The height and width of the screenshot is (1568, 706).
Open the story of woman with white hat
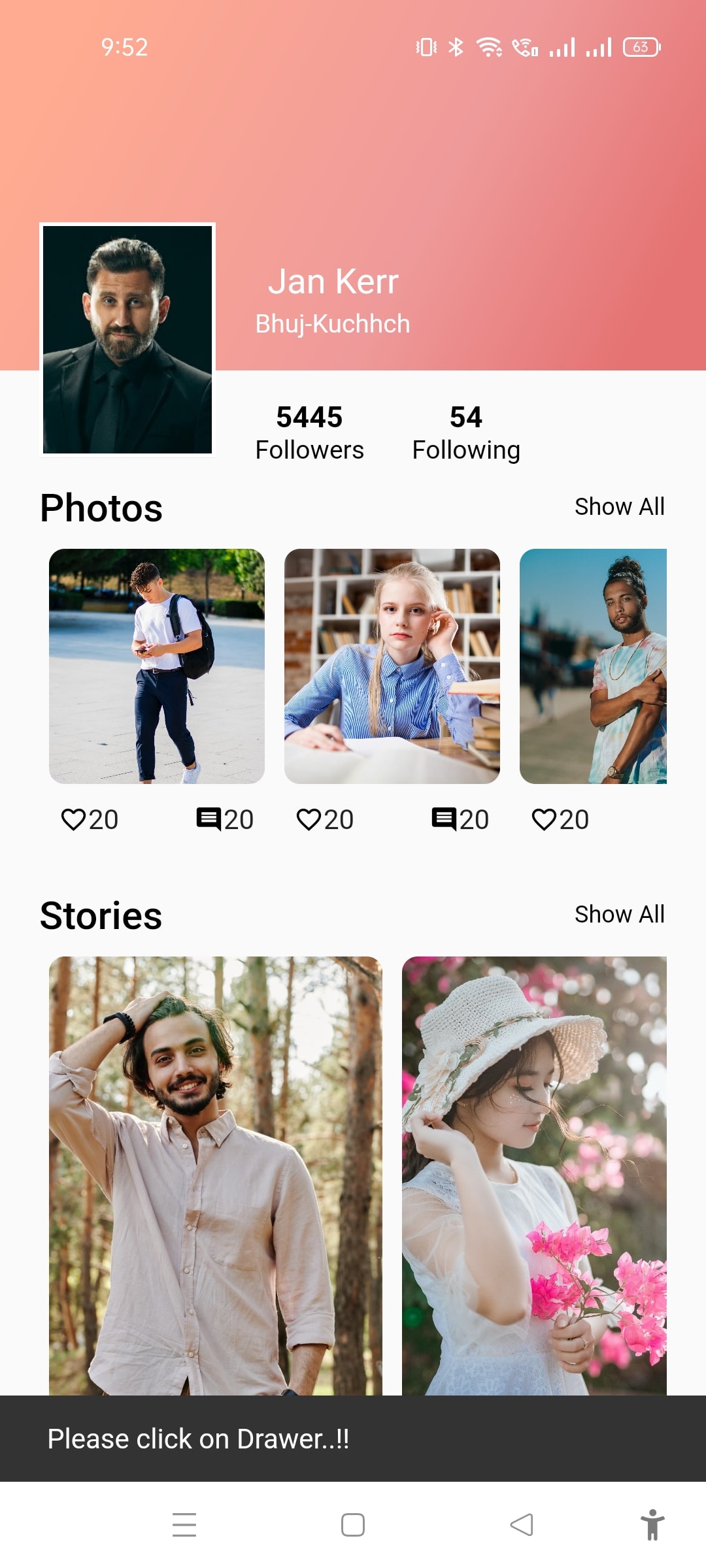(534, 1176)
